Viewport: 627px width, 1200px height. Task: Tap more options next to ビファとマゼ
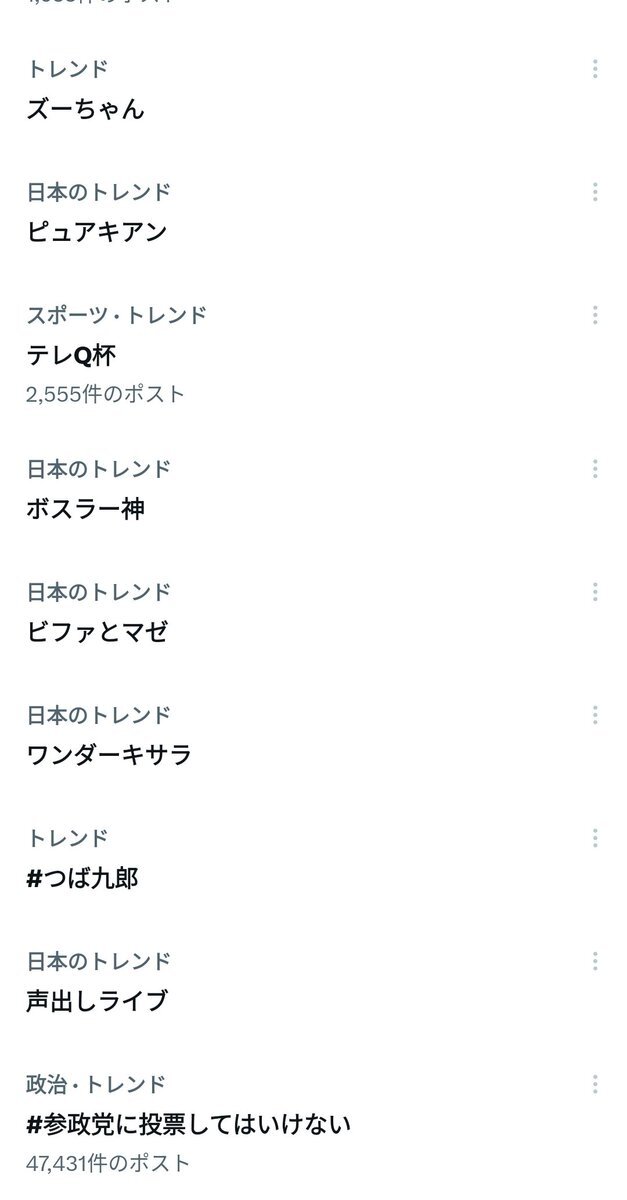[x=595, y=592]
